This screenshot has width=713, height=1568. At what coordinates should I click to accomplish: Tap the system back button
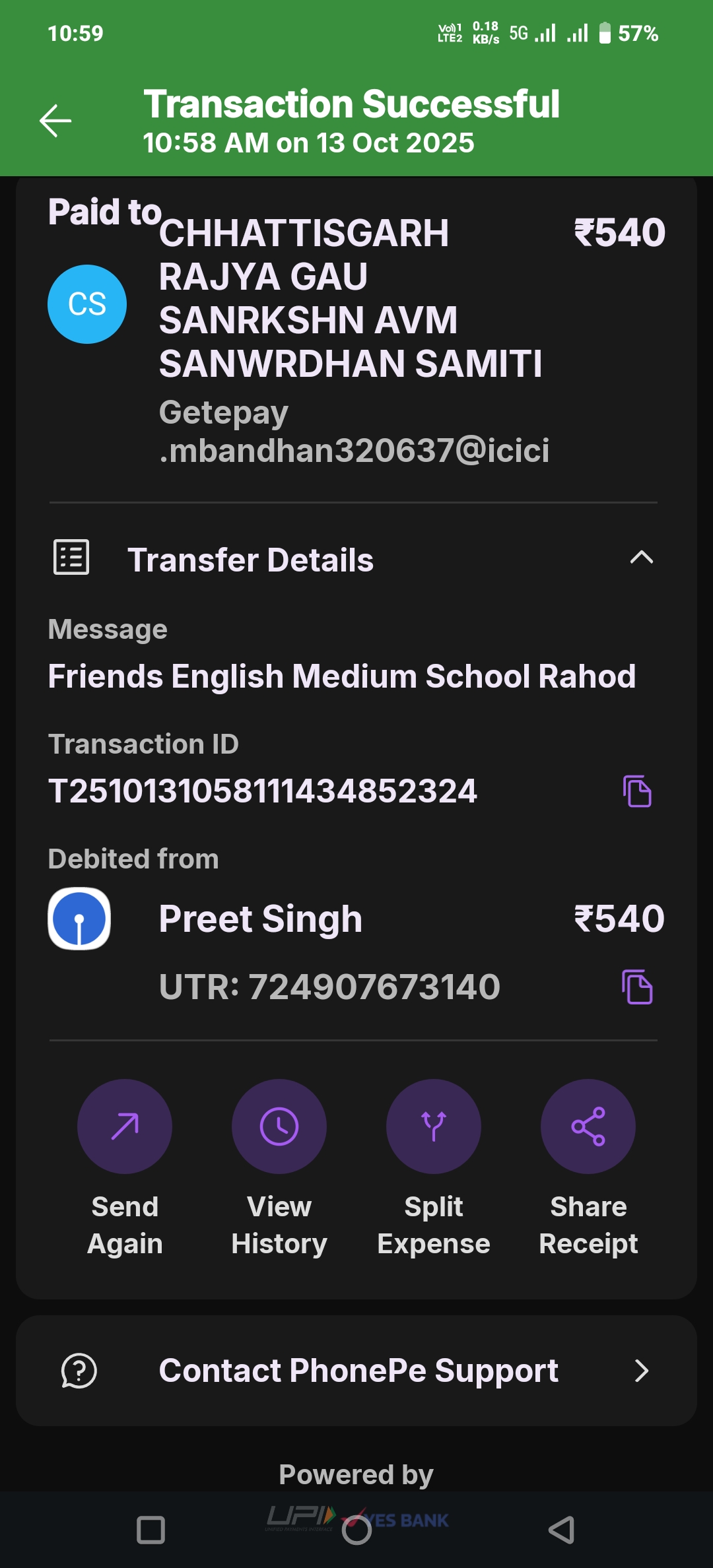561,1530
